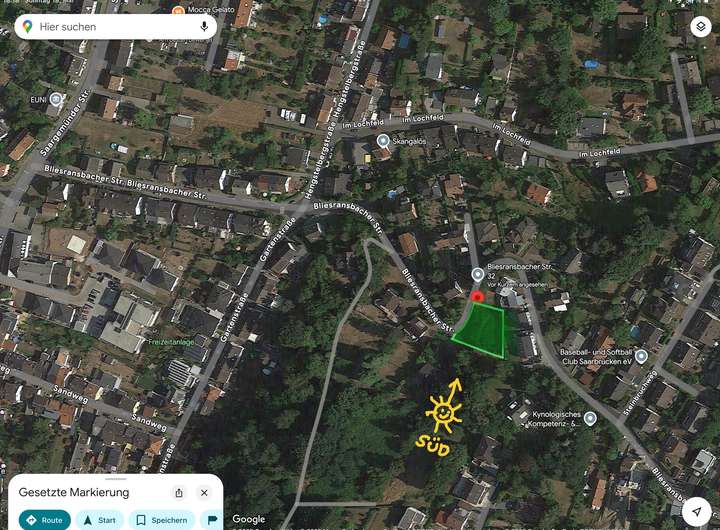The height and width of the screenshot is (530, 720).
Task: Save the marker with Speichern
Action: 161,520
